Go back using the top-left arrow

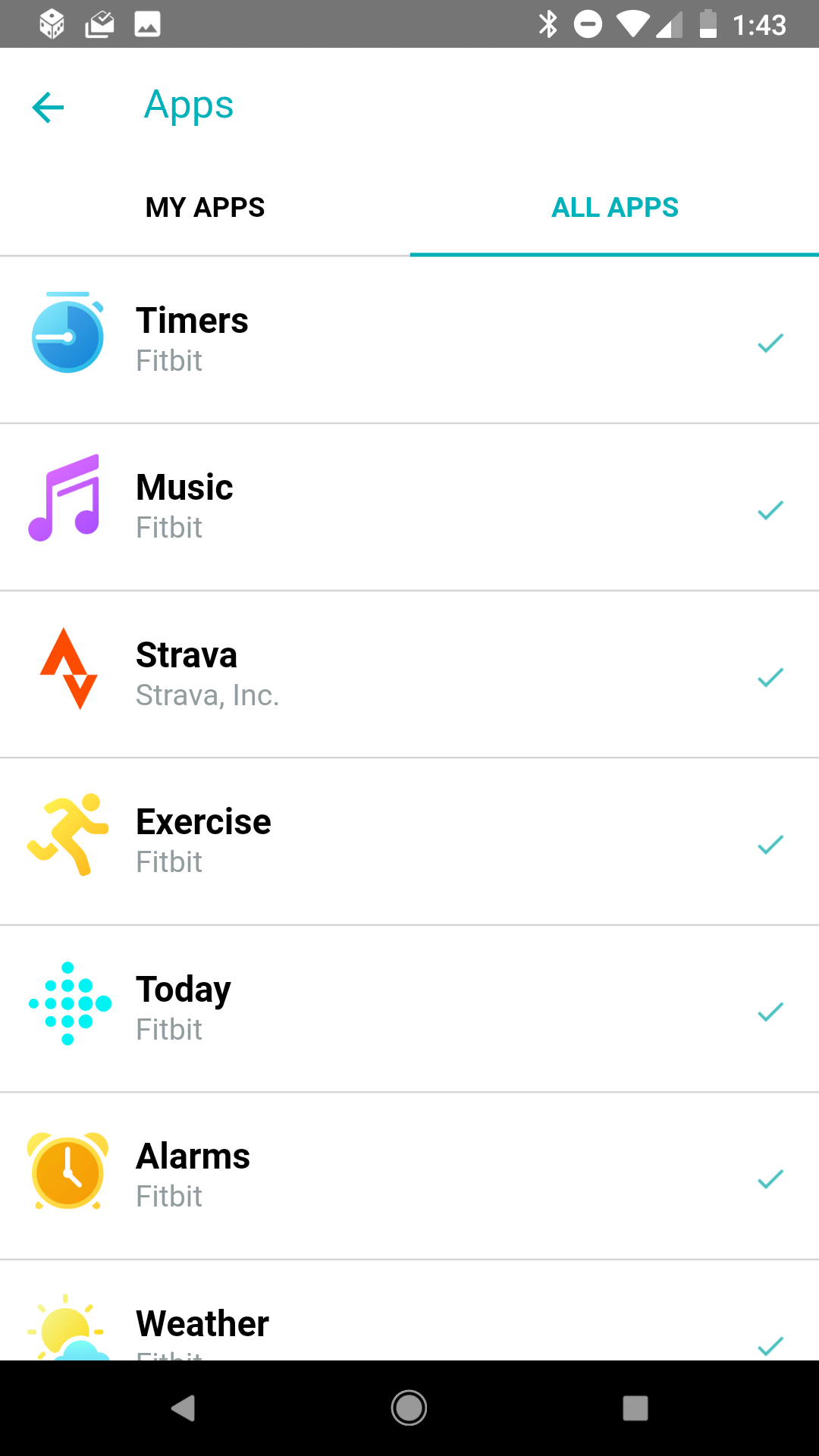pyautogui.click(x=48, y=107)
